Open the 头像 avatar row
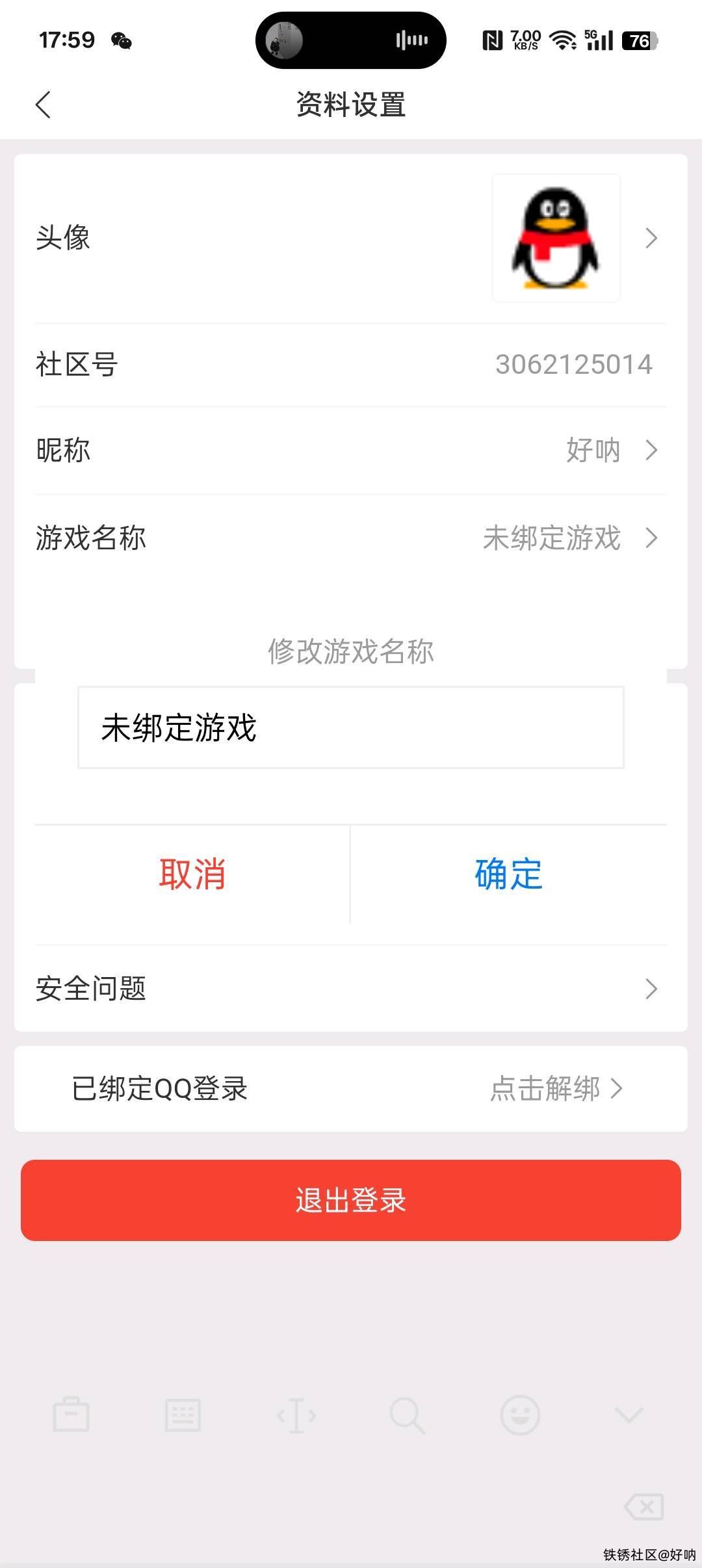Viewport: 702px width, 1568px height. click(351, 238)
